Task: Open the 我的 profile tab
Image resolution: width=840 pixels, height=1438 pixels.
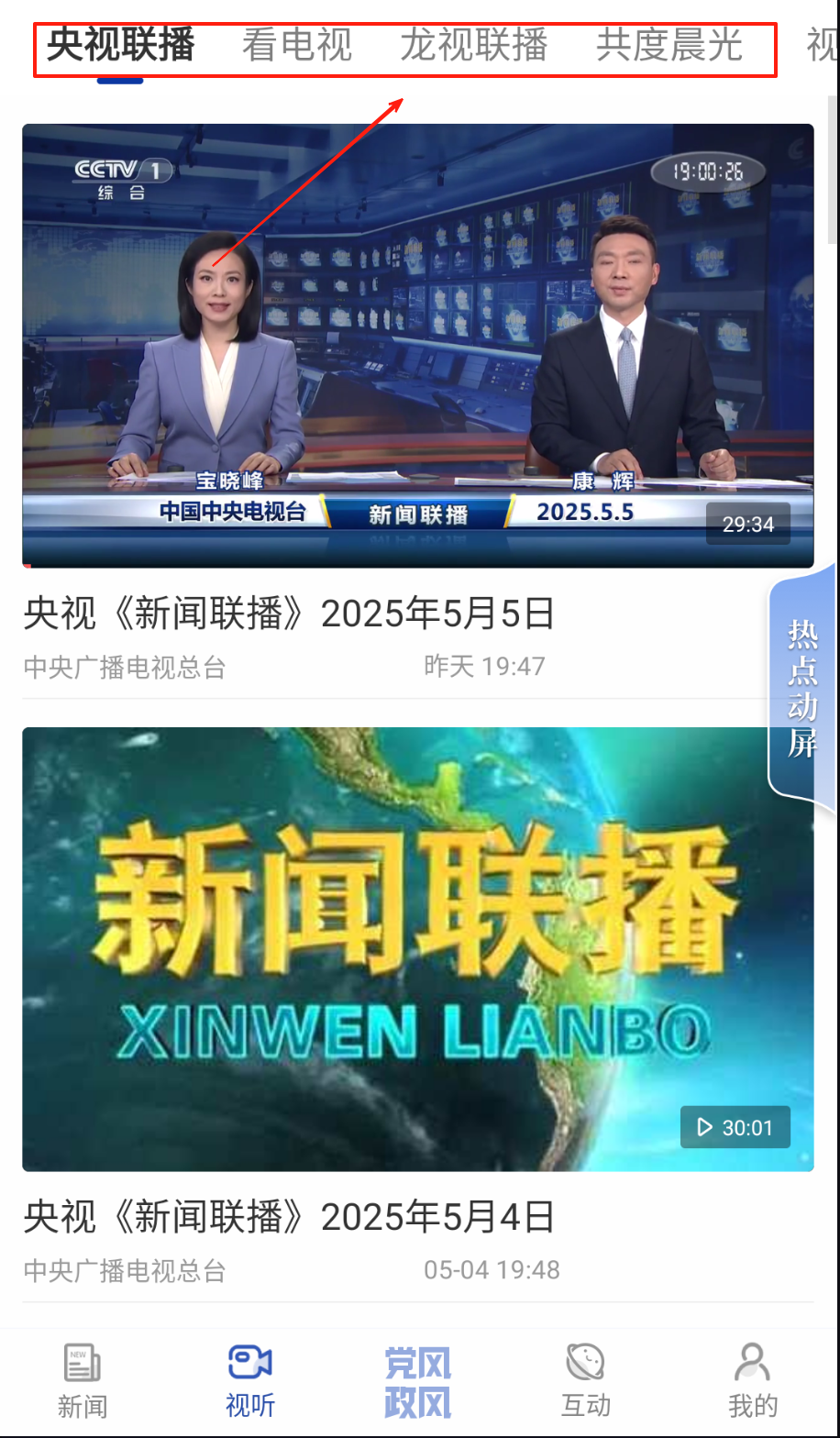Action: tap(753, 1380)
